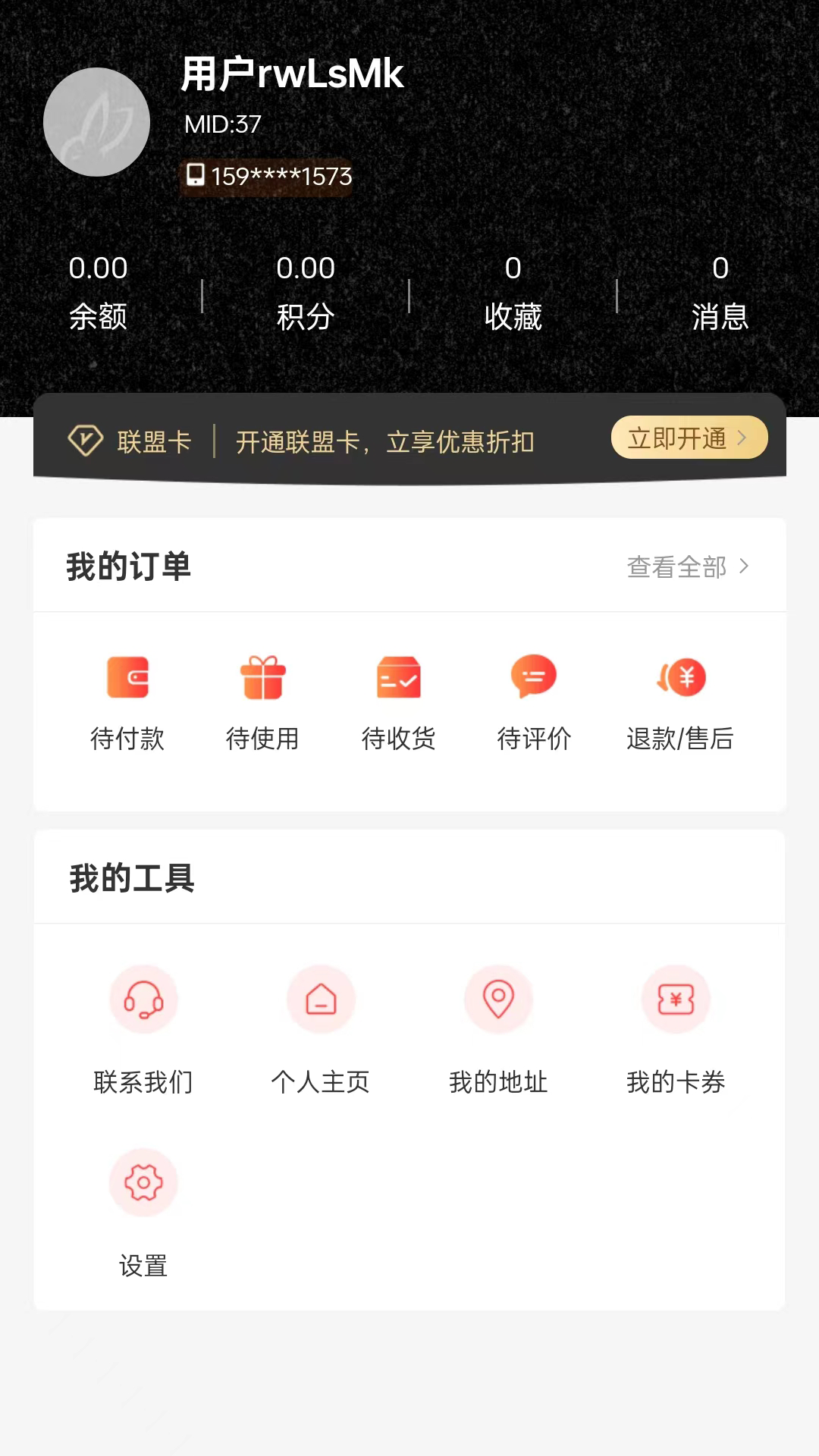Open 查看全部 to view all orders
Image resolution: width=819 pixels, height=1456 pixels.
pyautogui.click(x=688, y=566)
